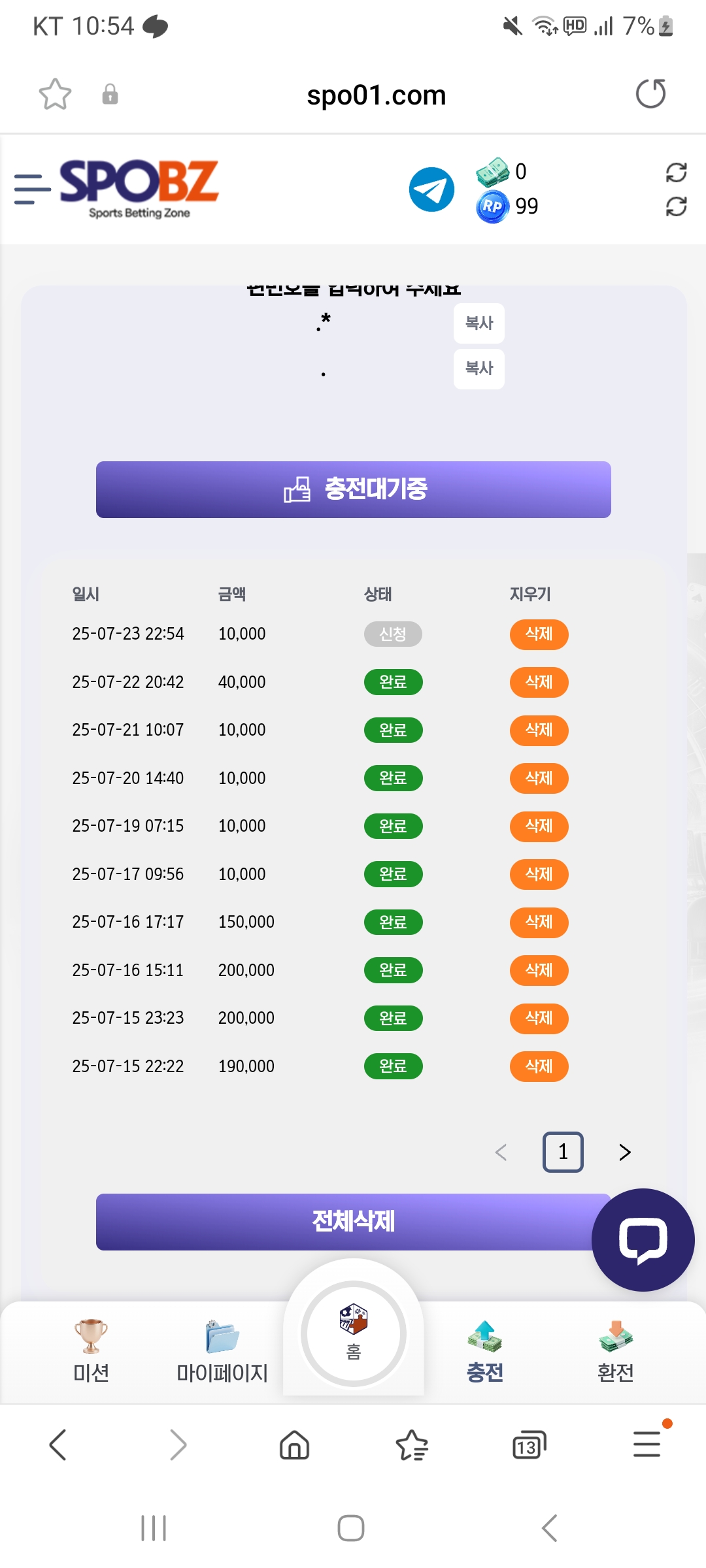Screen dimensions: 706x1568
Task: Delete the 40,000 record from 25-07-22
Action: pyautogui.click(x=539, y=682)
